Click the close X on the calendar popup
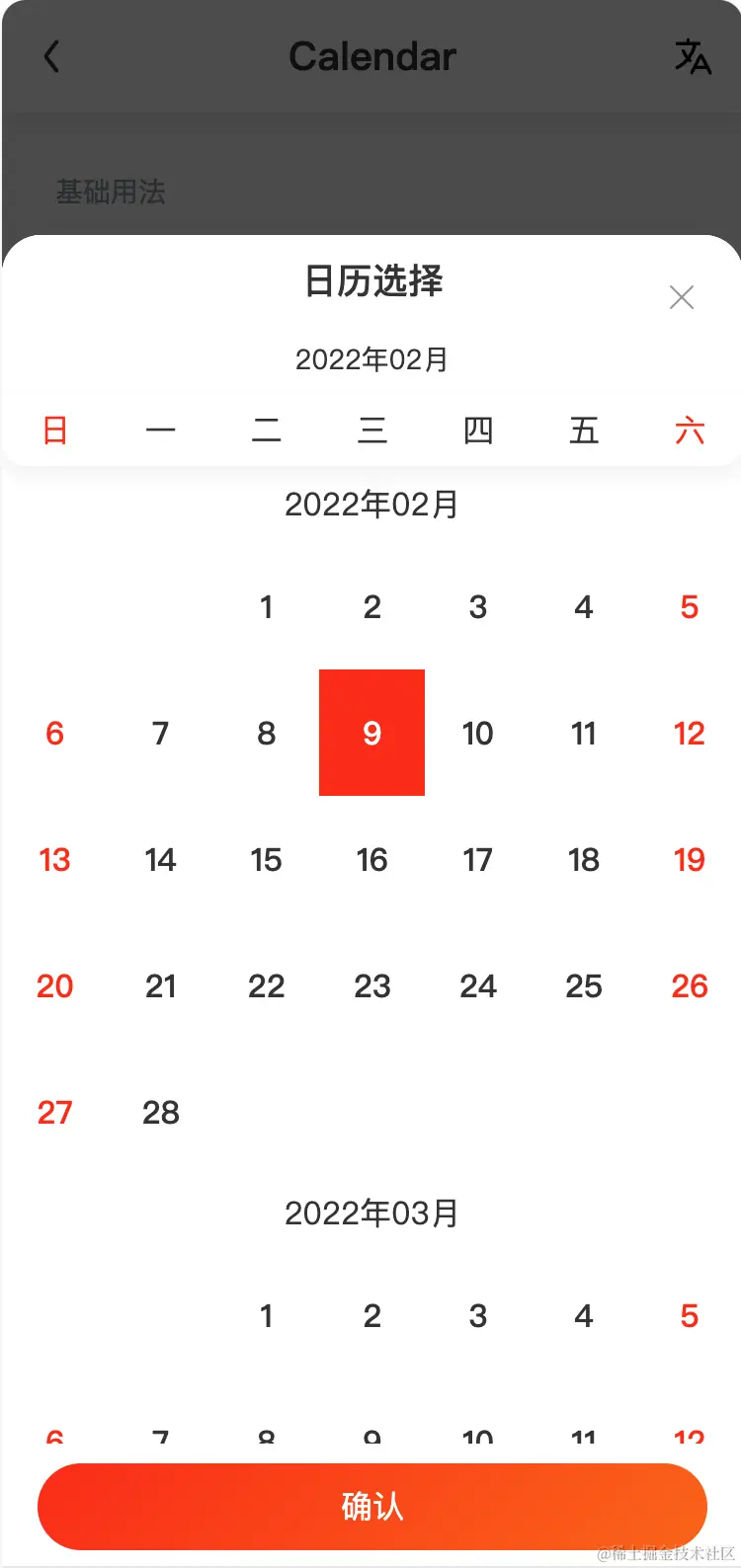 click(x=681, y=297)
